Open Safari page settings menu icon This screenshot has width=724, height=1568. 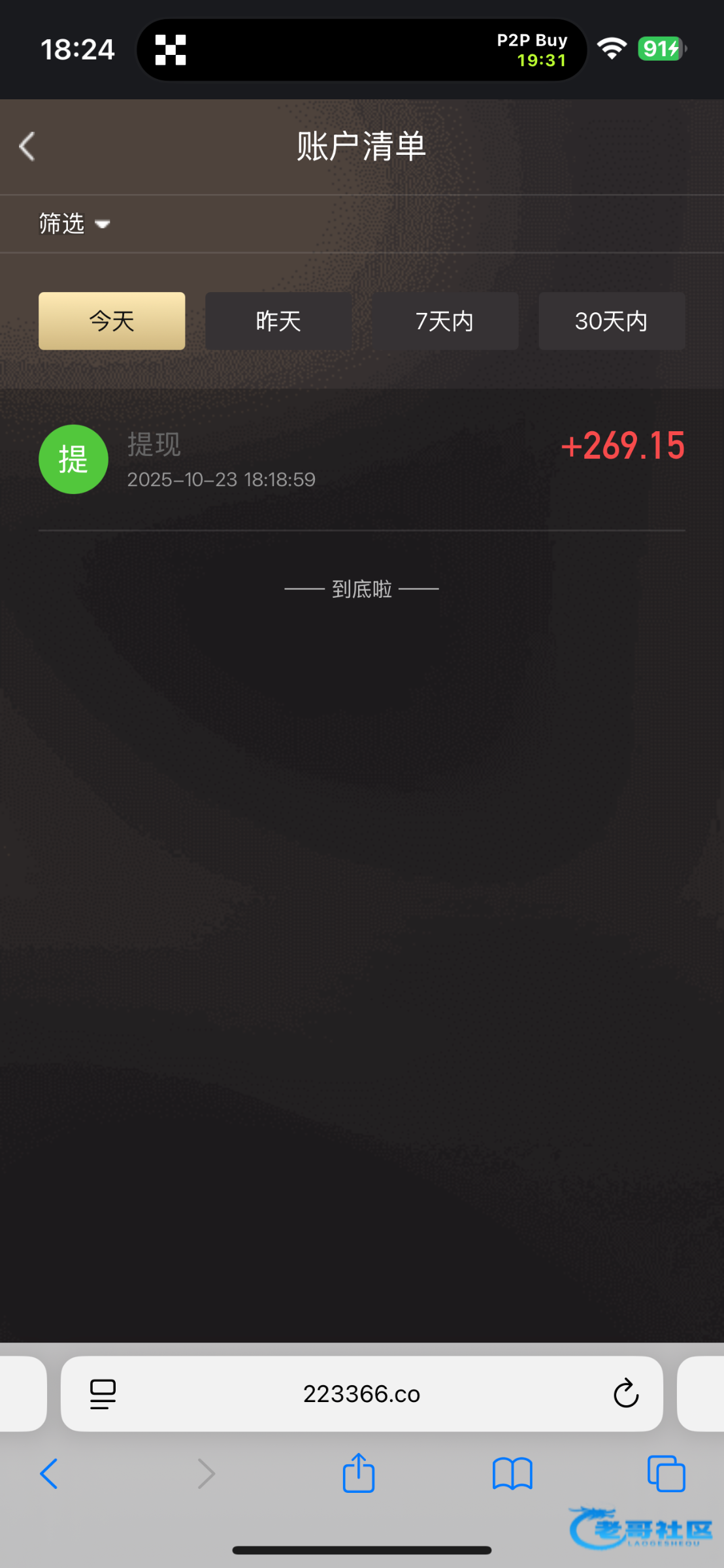click(103, 1394)
